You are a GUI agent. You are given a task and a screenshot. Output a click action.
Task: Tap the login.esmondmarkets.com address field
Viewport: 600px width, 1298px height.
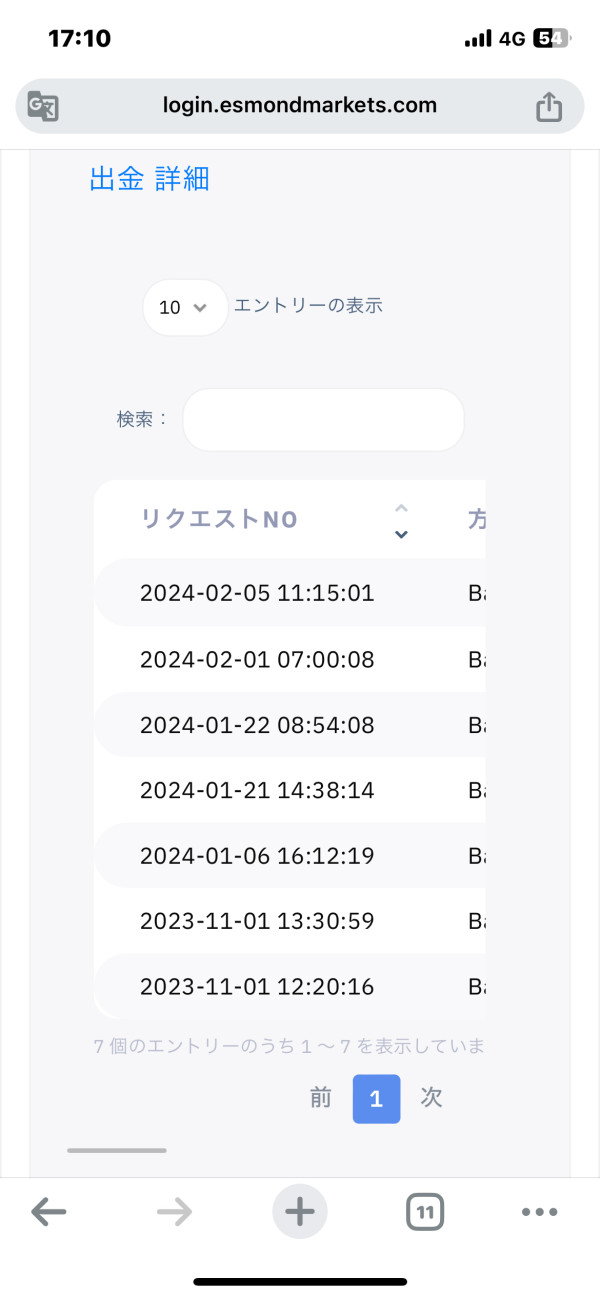click(x=300, y=106)
